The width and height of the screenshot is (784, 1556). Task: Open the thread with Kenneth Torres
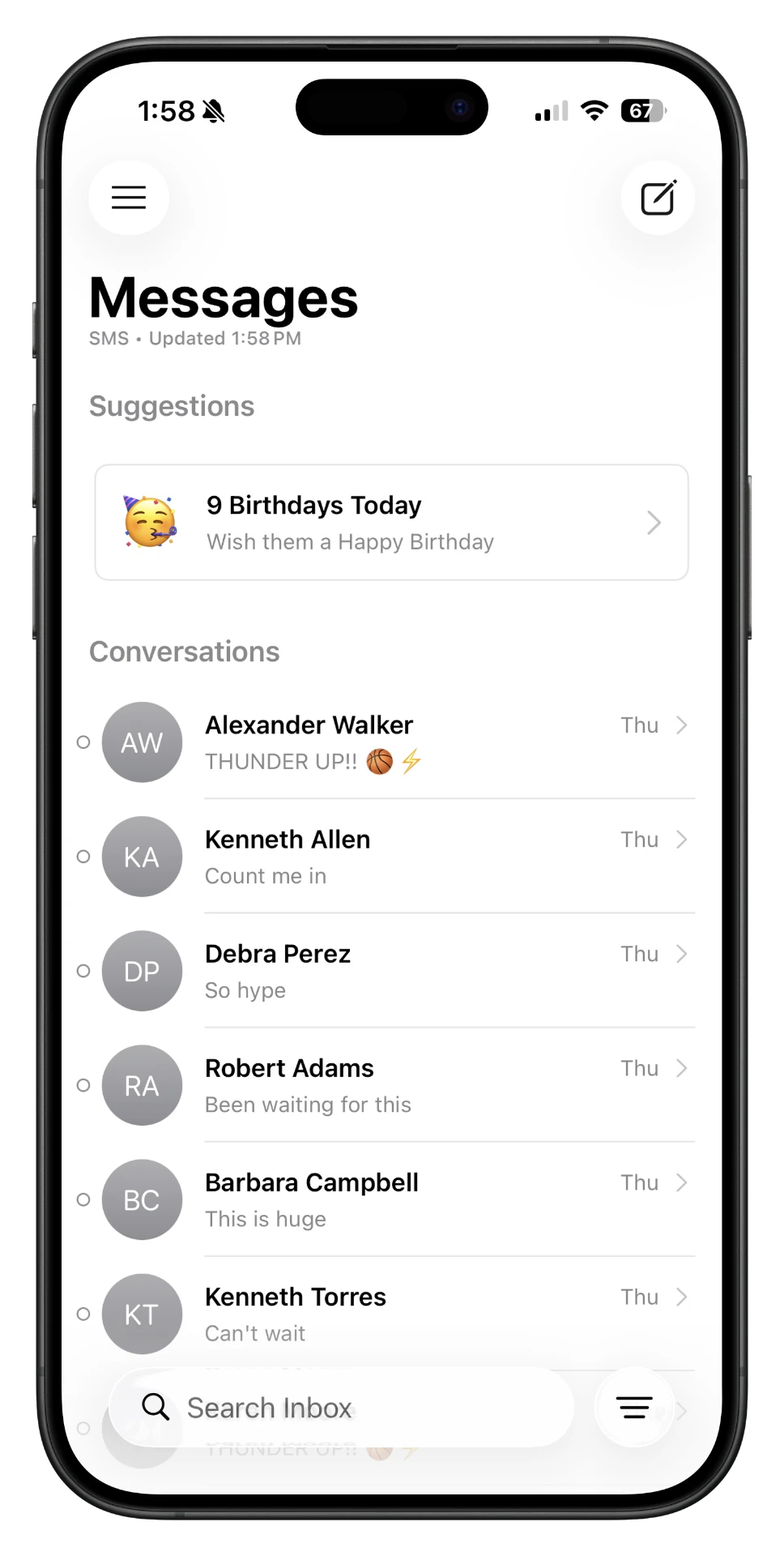click(x=386, y=1314)
